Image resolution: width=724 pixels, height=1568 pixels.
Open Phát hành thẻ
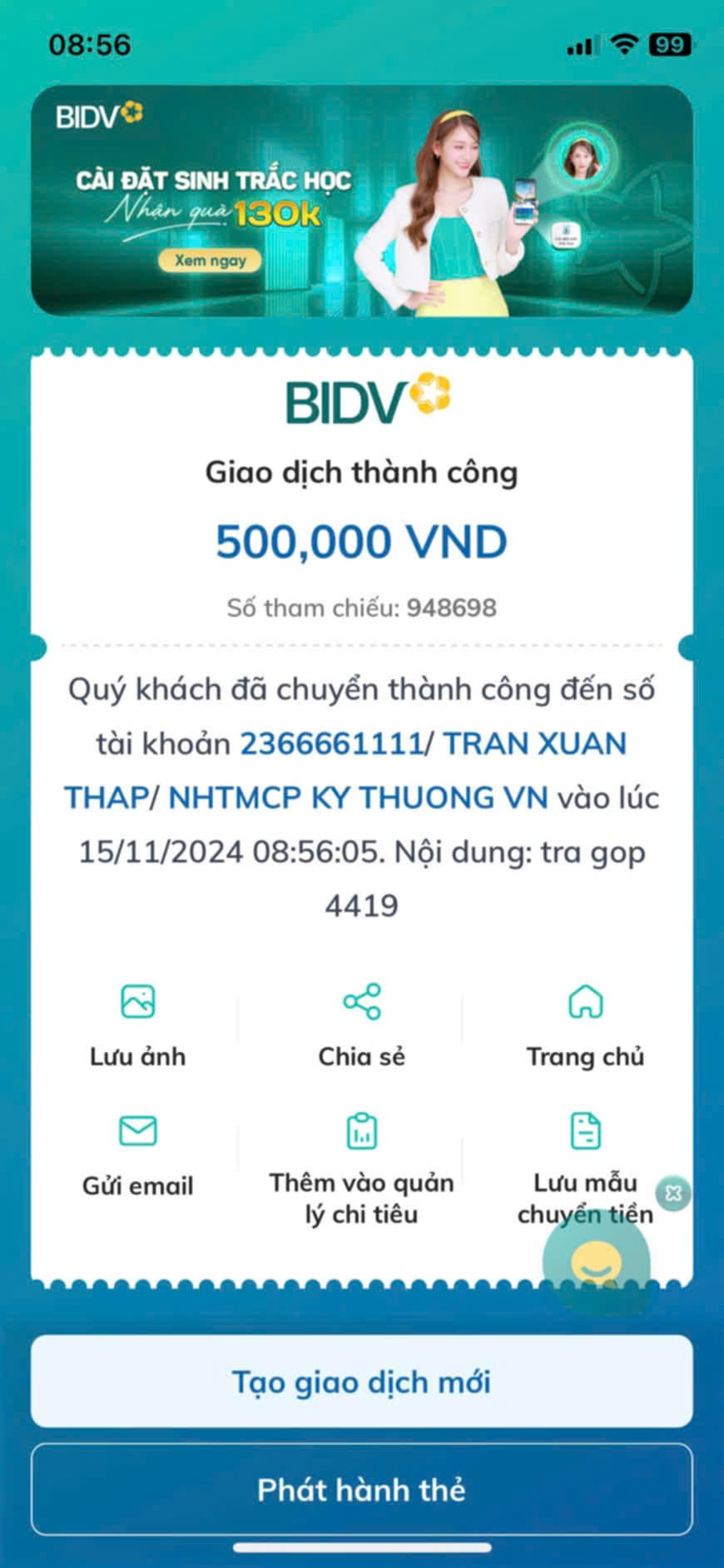pos(361,1490)
